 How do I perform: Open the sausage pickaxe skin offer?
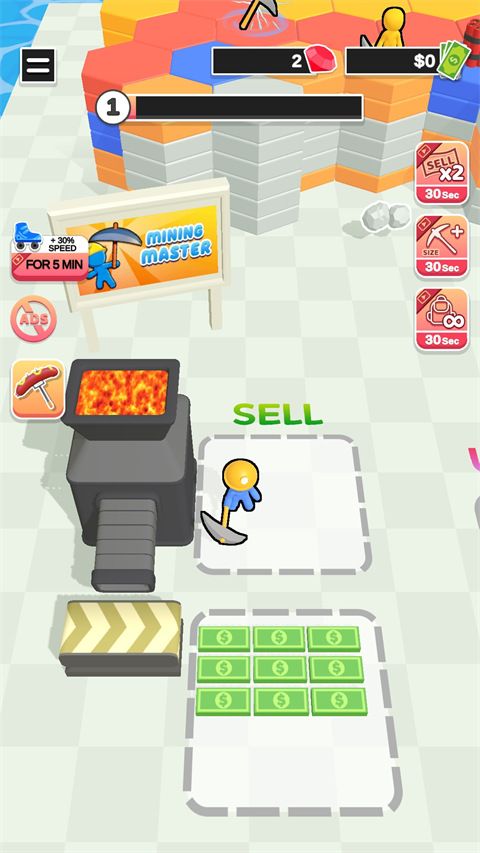[38, 389]
